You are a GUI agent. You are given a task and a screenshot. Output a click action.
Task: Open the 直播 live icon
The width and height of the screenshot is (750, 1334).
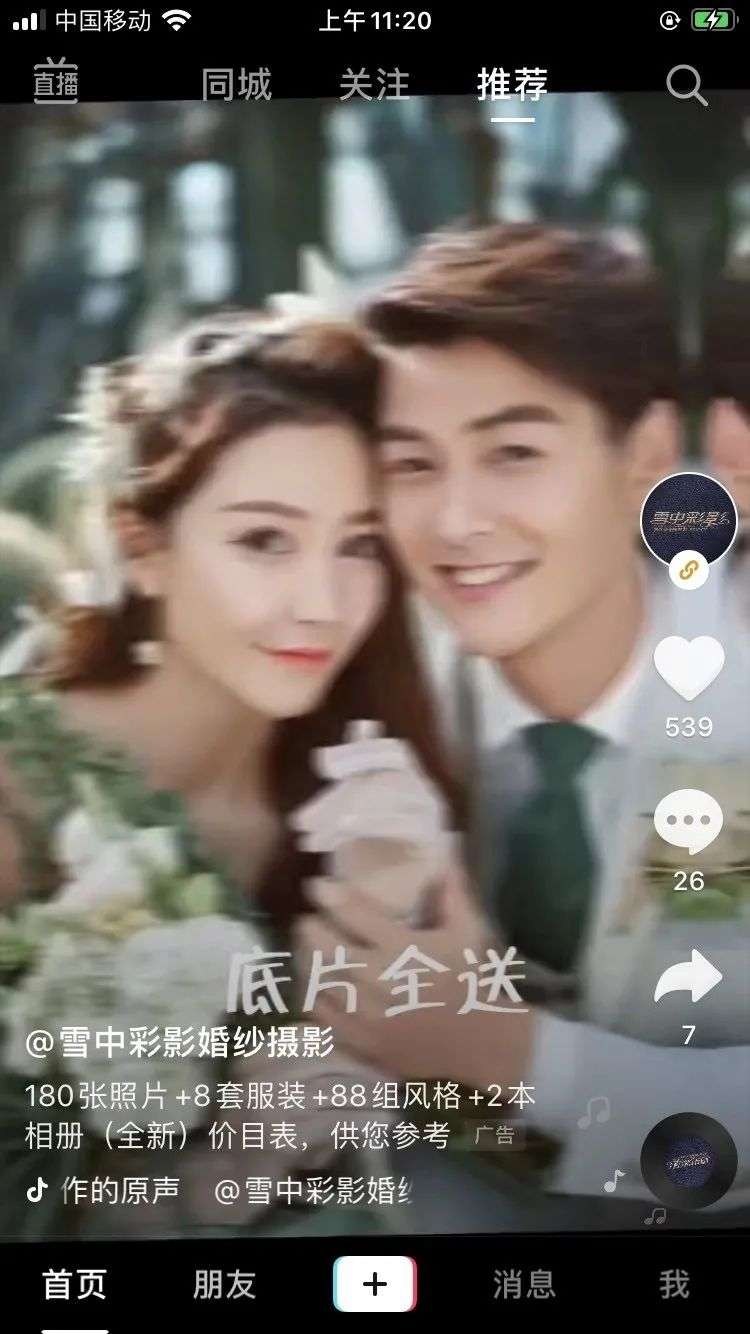coord(56,85)
